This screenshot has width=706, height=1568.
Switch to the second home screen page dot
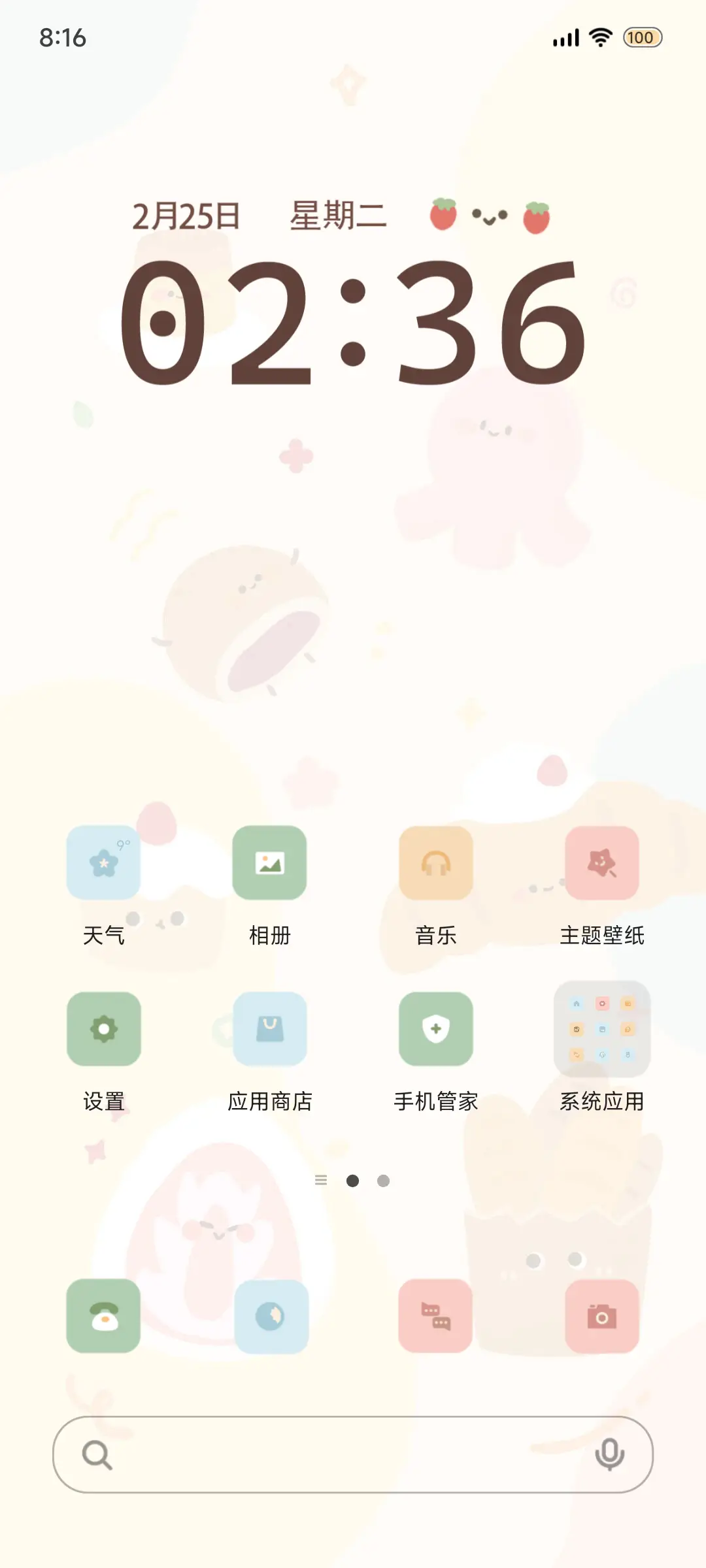click(384, 1181)
